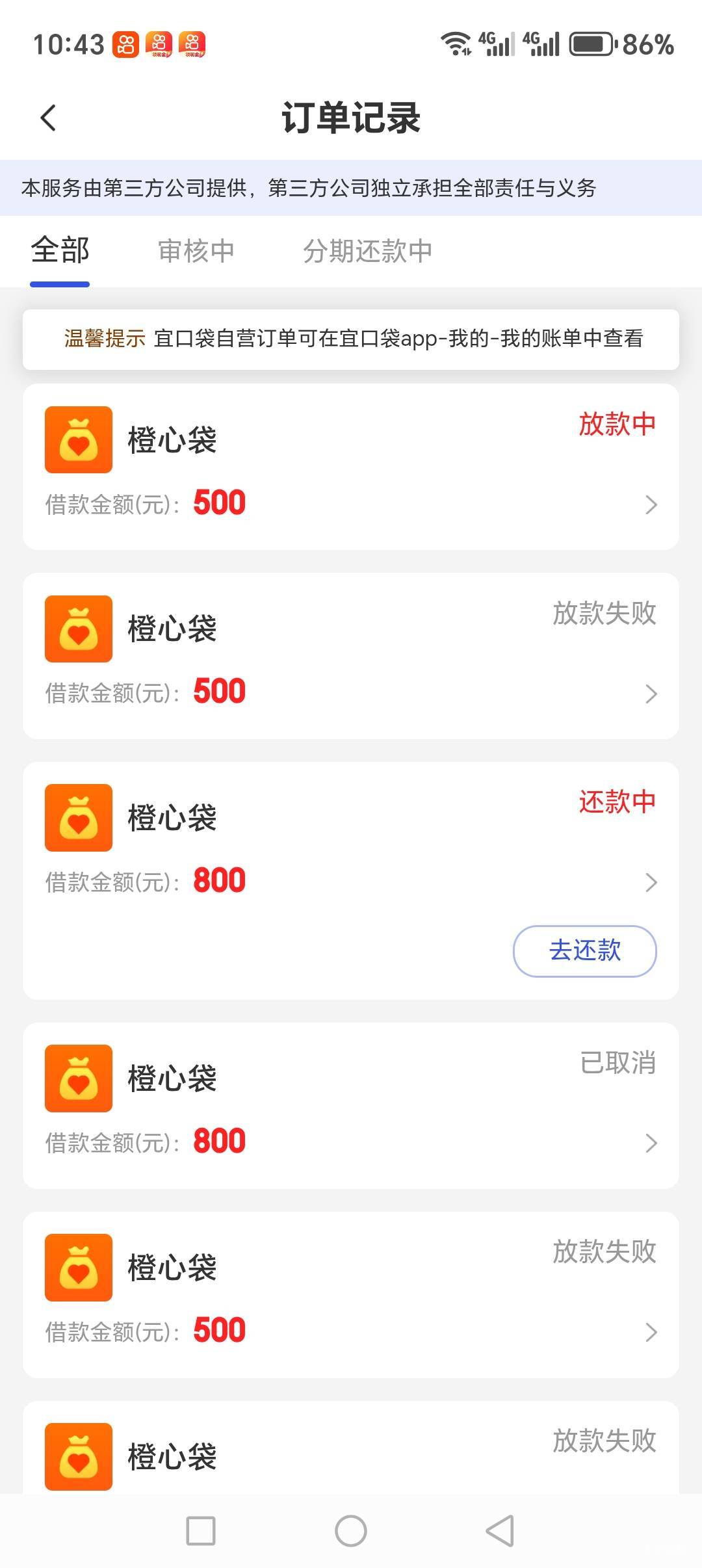Screen dimensions: 702x1568
Task: Switch to the 分期还款中 tab
Action: point(367,252)
